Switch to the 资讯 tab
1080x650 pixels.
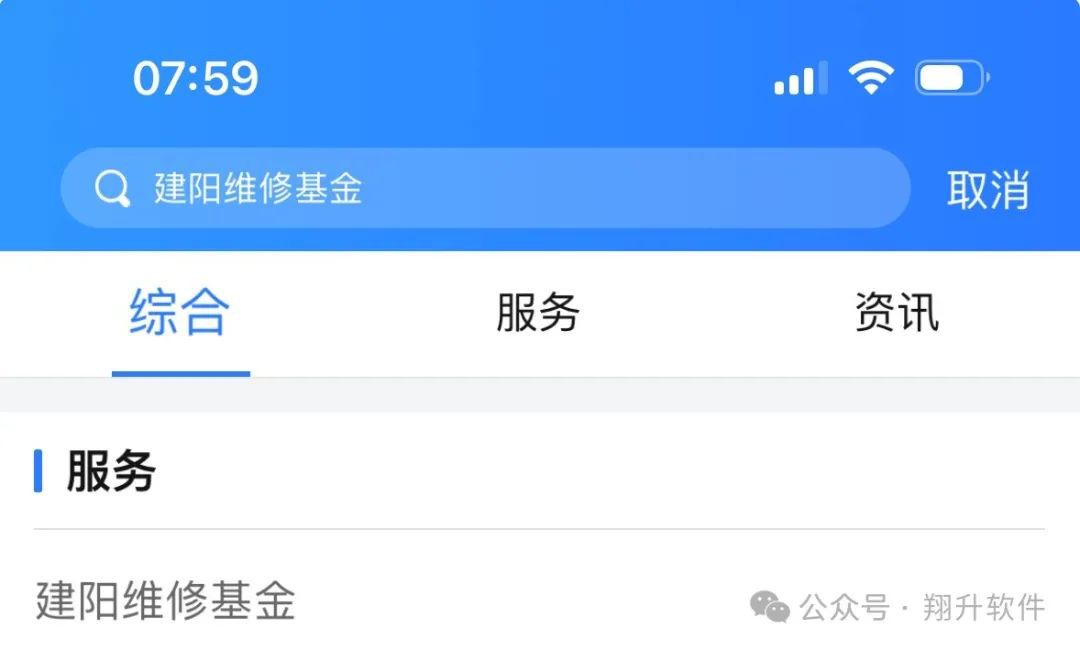click(897, 313)
